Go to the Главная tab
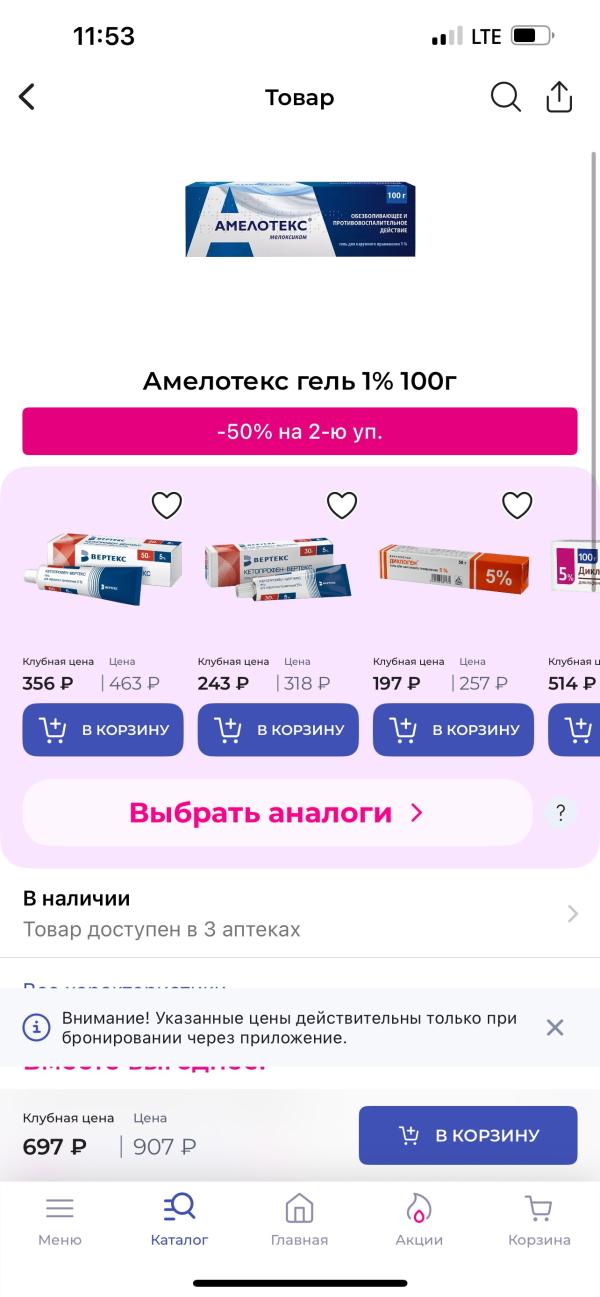Viewport: 600px width, 1297px height. 299,1220
